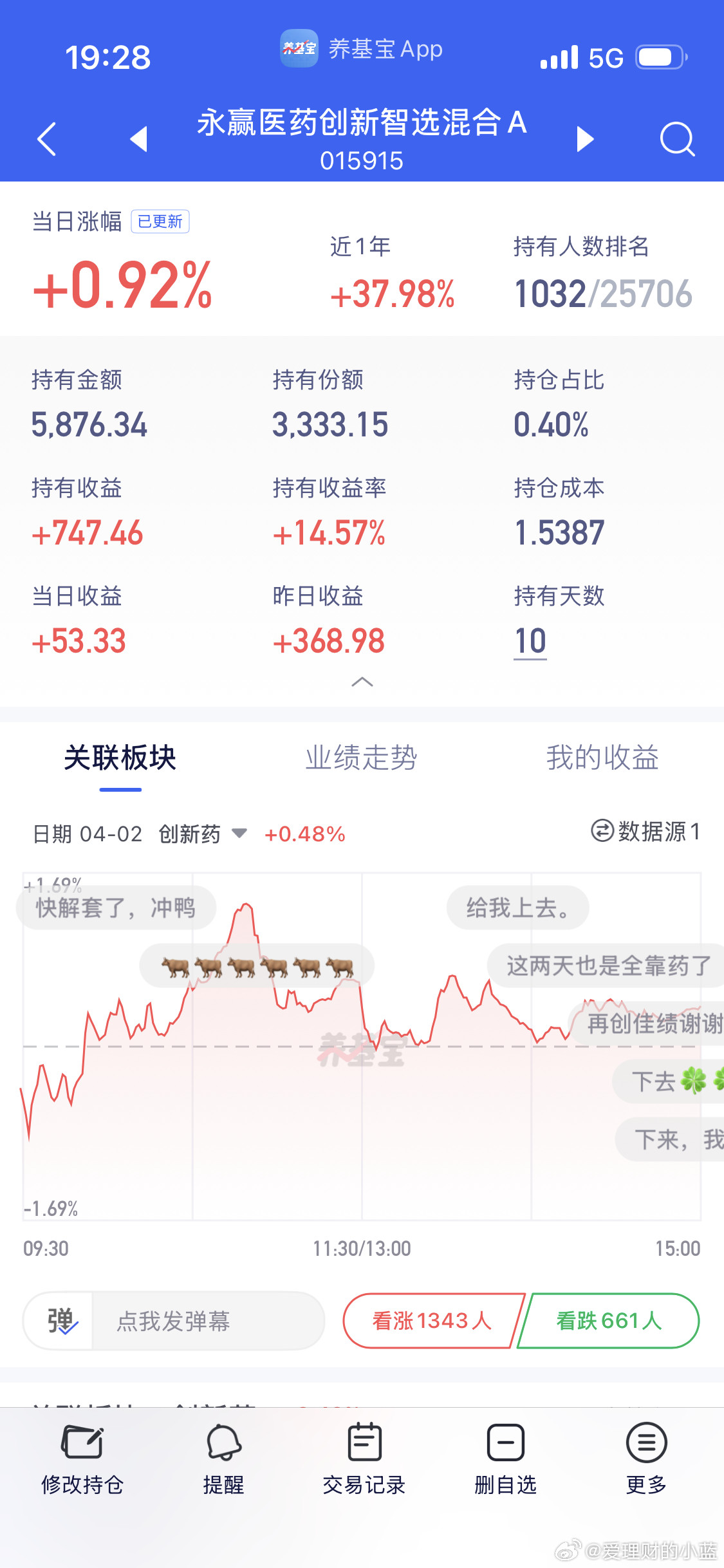The height and width of the screenshot is (1568, 724).
Task: Expand 持有天数 underlined value 10
Action: pos(530,640)
